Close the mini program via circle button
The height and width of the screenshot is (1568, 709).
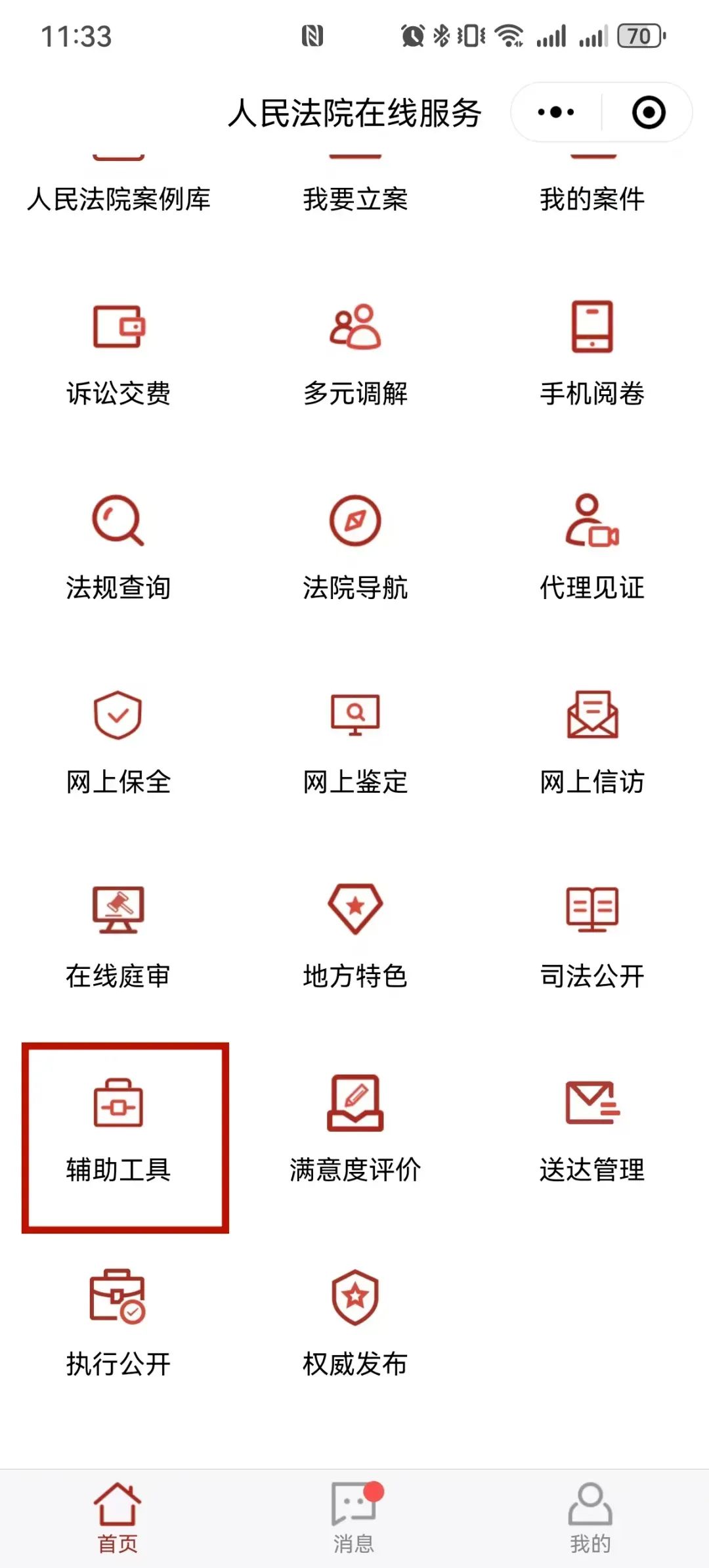click(x=648, y=112)
